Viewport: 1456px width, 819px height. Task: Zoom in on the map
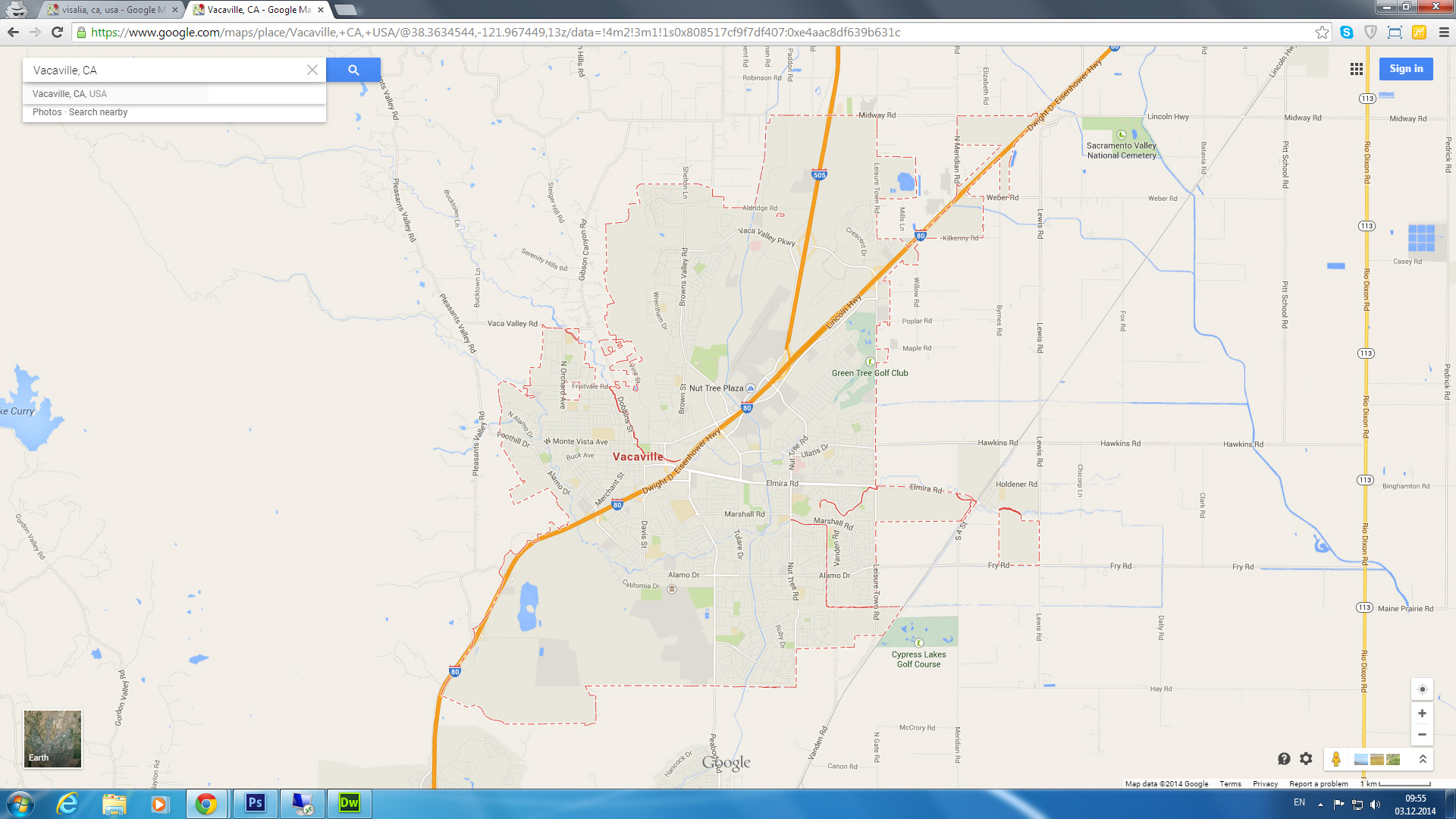(1422, 714)
